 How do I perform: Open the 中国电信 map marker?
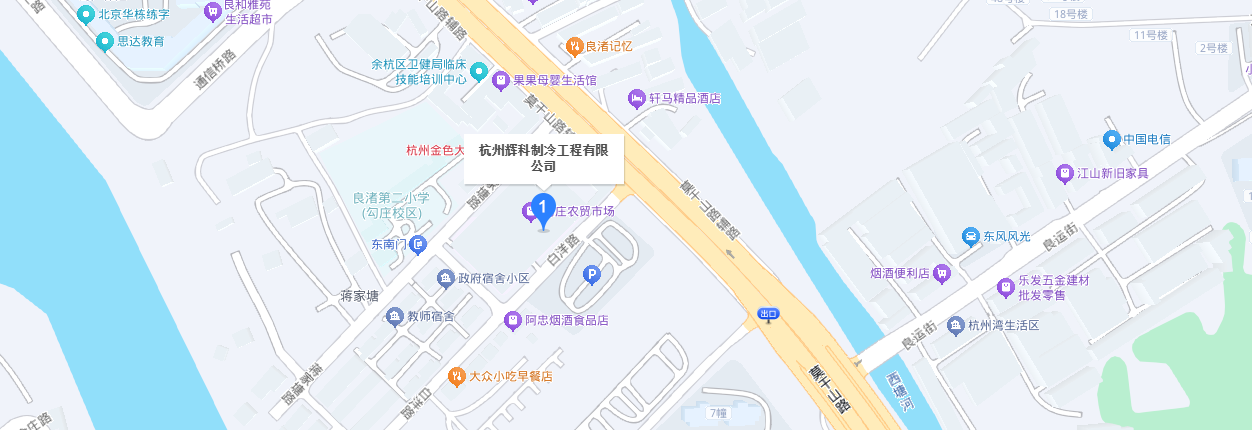[1111, 138]
